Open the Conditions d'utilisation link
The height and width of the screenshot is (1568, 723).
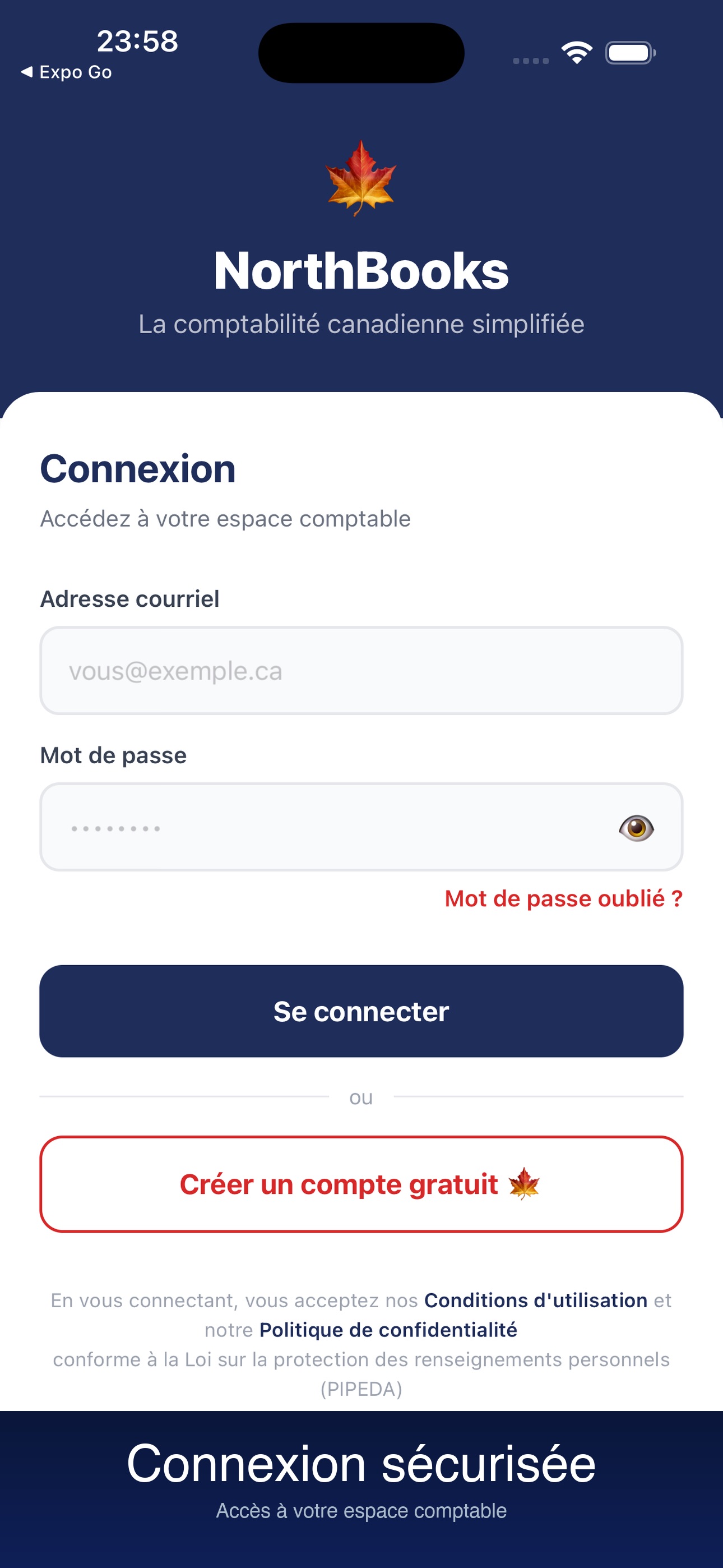[x=536, y=1300]
